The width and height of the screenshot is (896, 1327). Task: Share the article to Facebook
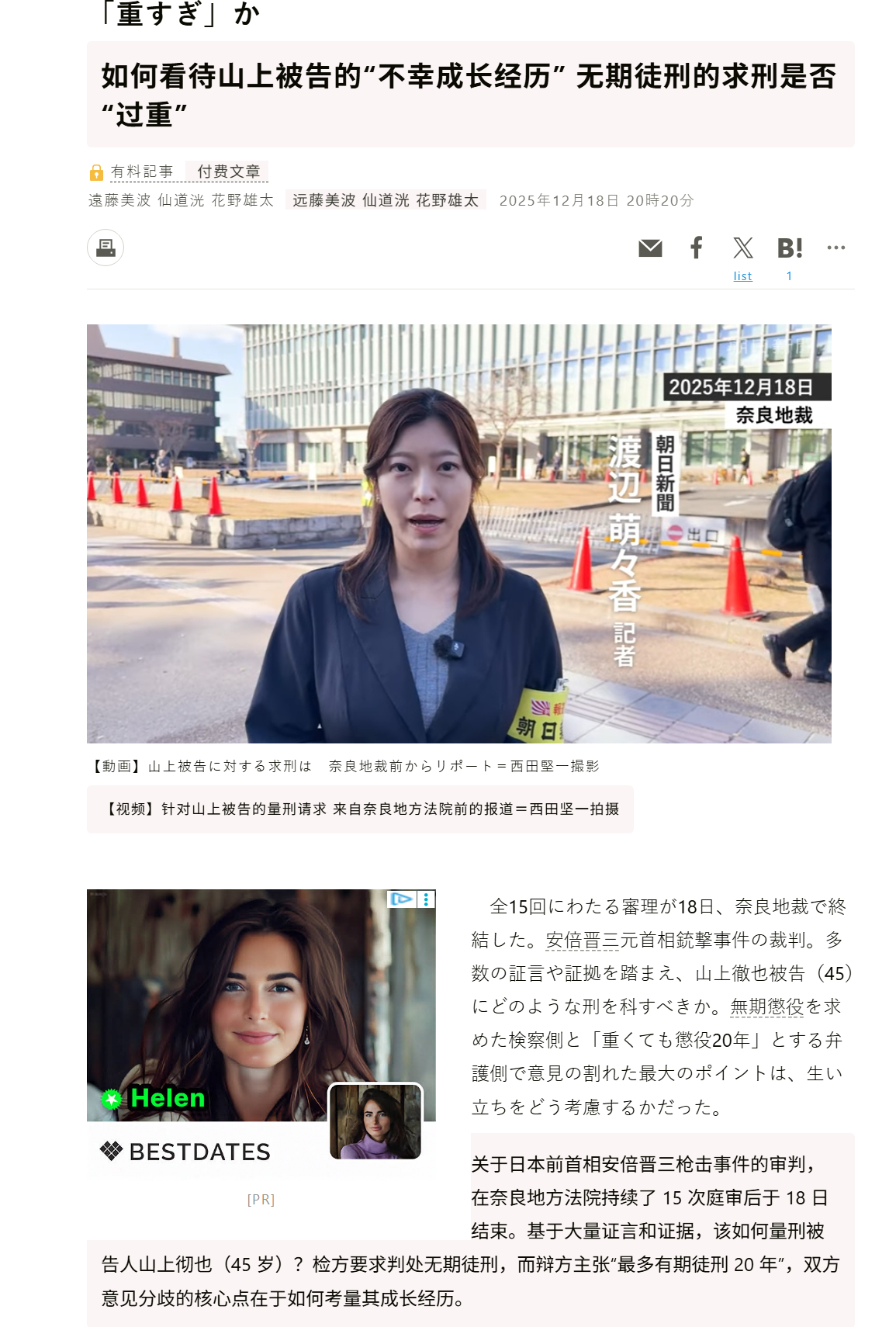pos(696,247)
